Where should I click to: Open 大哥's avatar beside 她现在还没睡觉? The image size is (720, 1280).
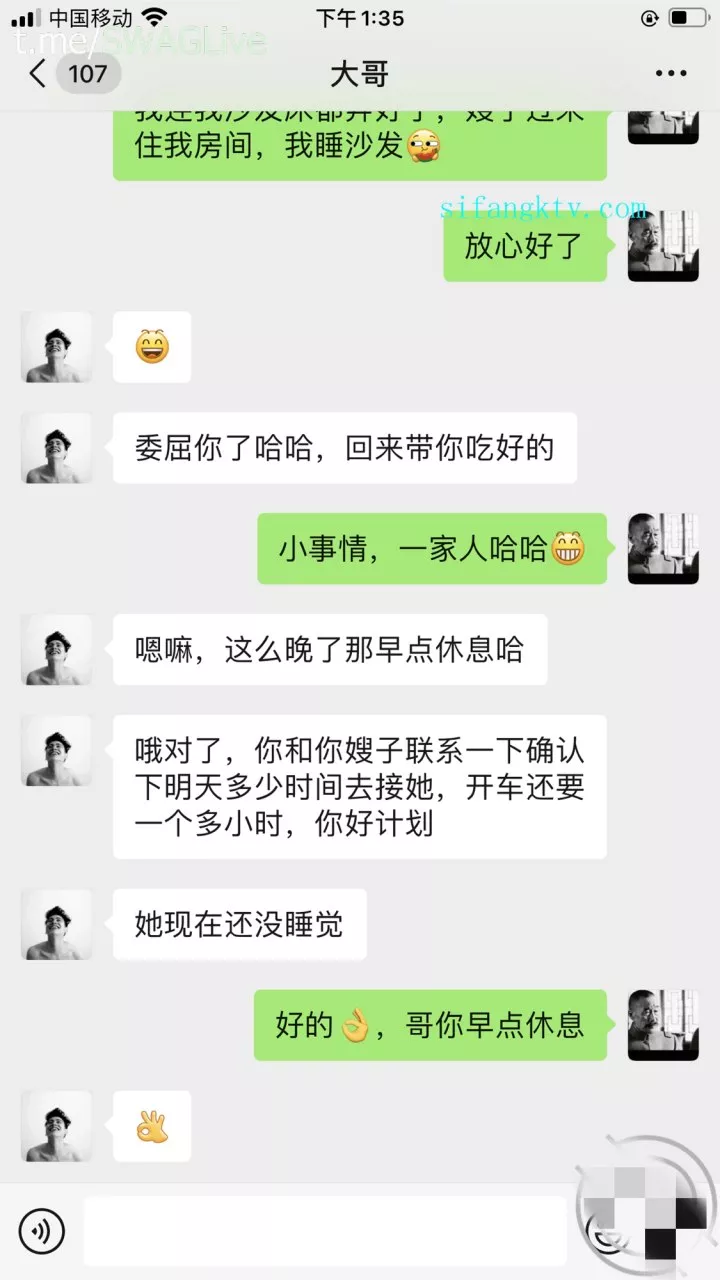coord(56,925)
